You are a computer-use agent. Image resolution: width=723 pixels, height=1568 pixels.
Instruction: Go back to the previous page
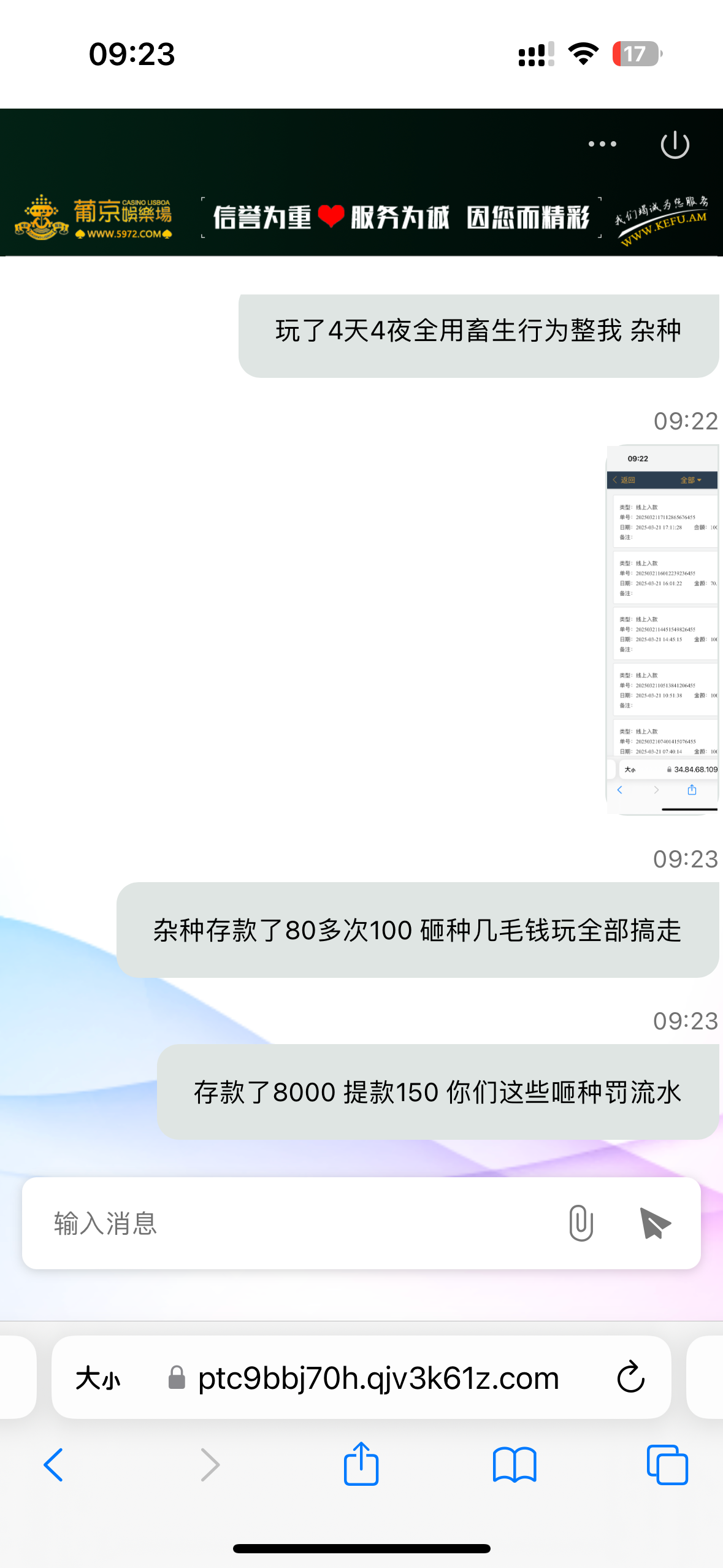(x=54, y=1465)
